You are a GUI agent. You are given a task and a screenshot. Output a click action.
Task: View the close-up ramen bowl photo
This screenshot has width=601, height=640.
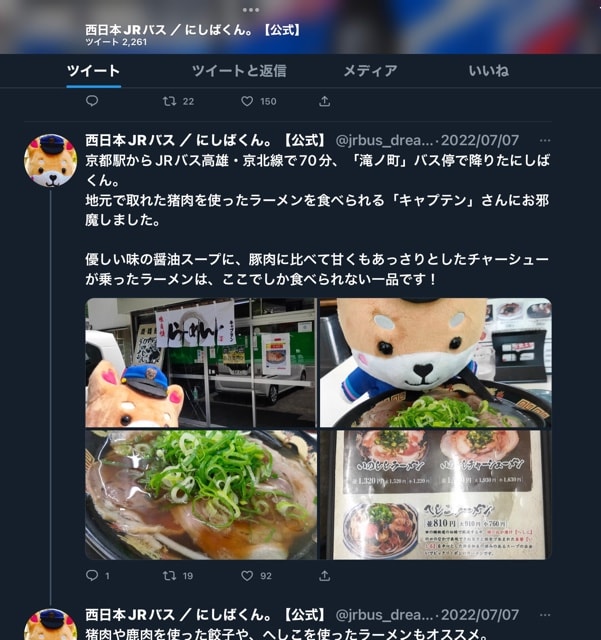pyautogui.click(x=200, y=494)
